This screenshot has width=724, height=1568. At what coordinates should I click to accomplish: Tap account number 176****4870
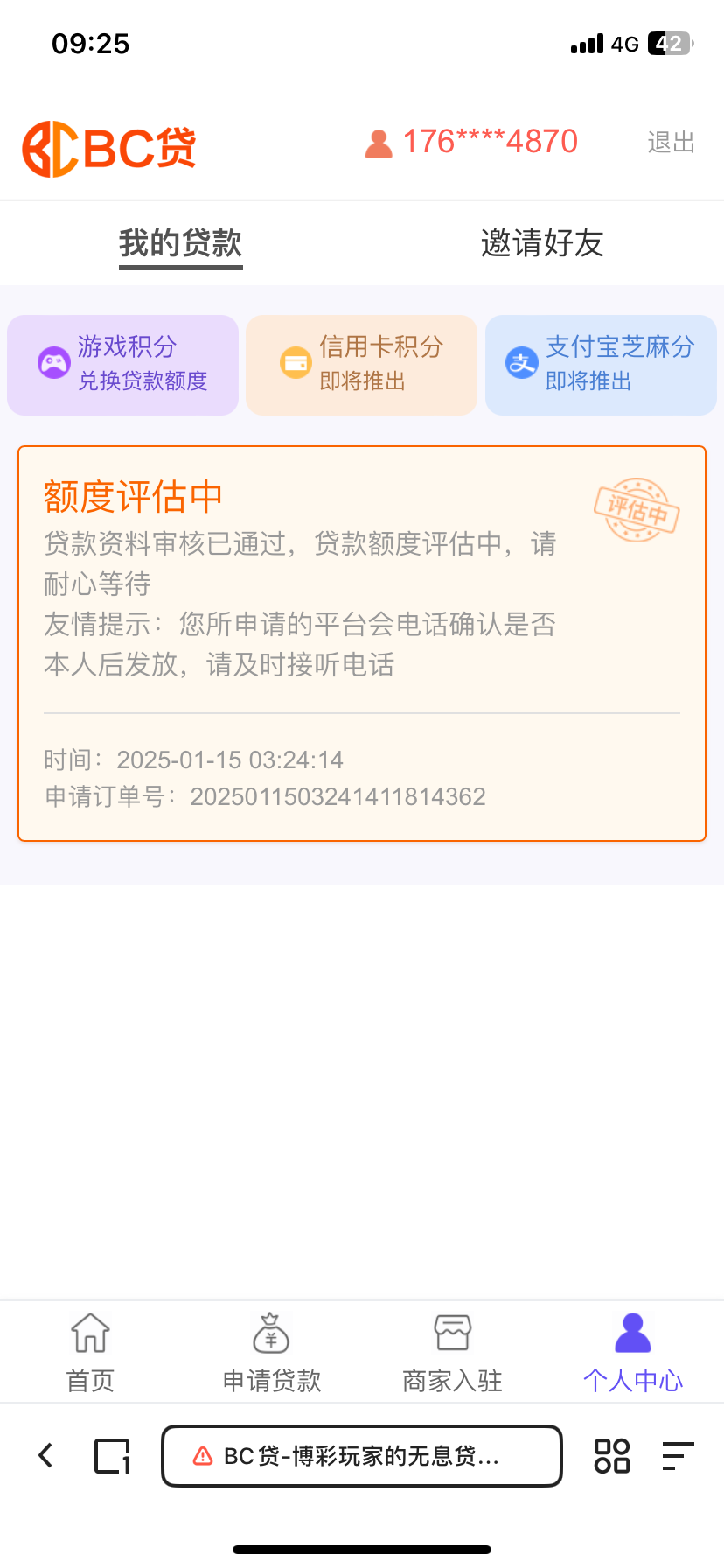tap(472, 143)
